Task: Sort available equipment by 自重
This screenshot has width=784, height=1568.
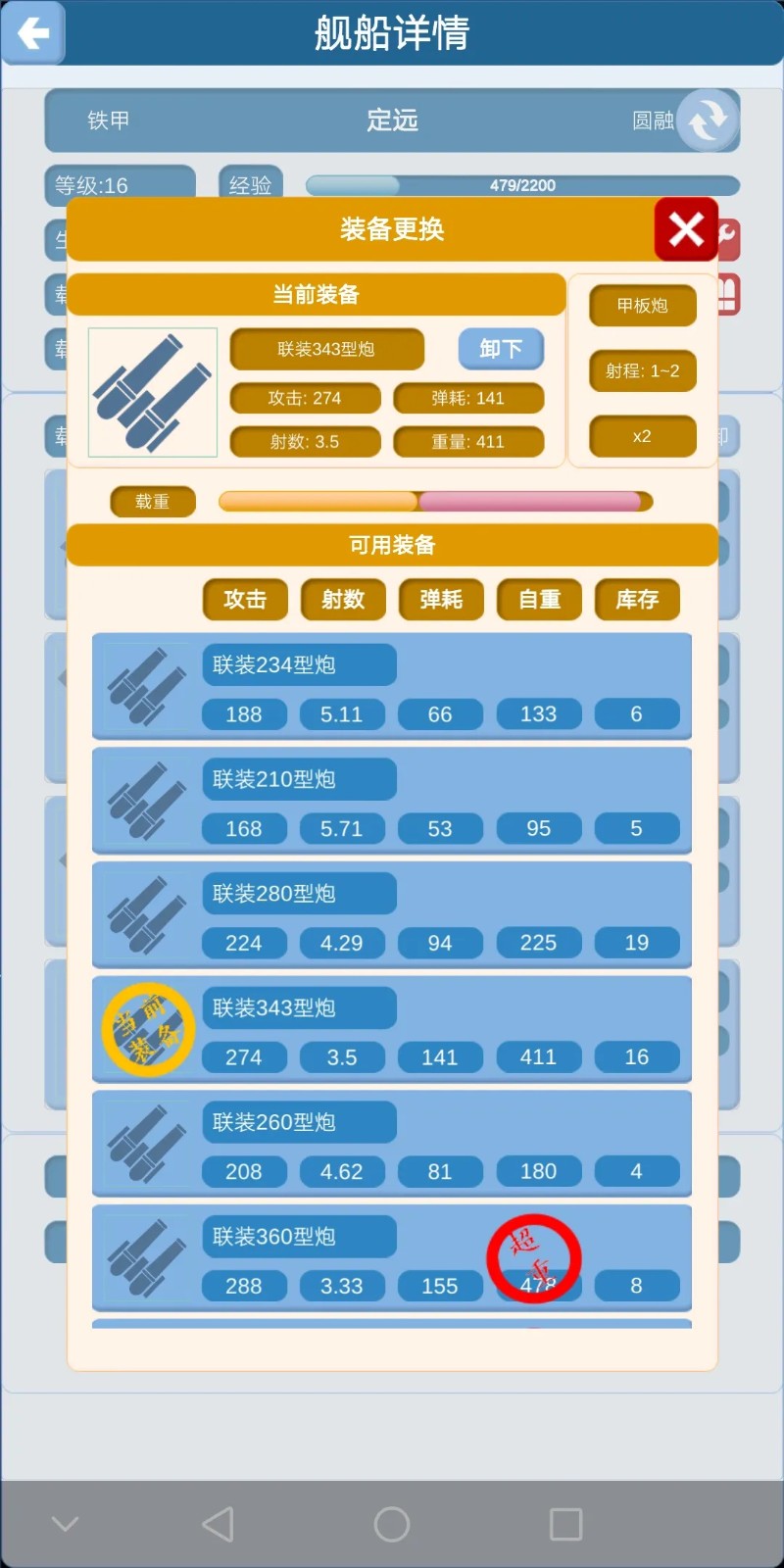Action: (538, 599)
